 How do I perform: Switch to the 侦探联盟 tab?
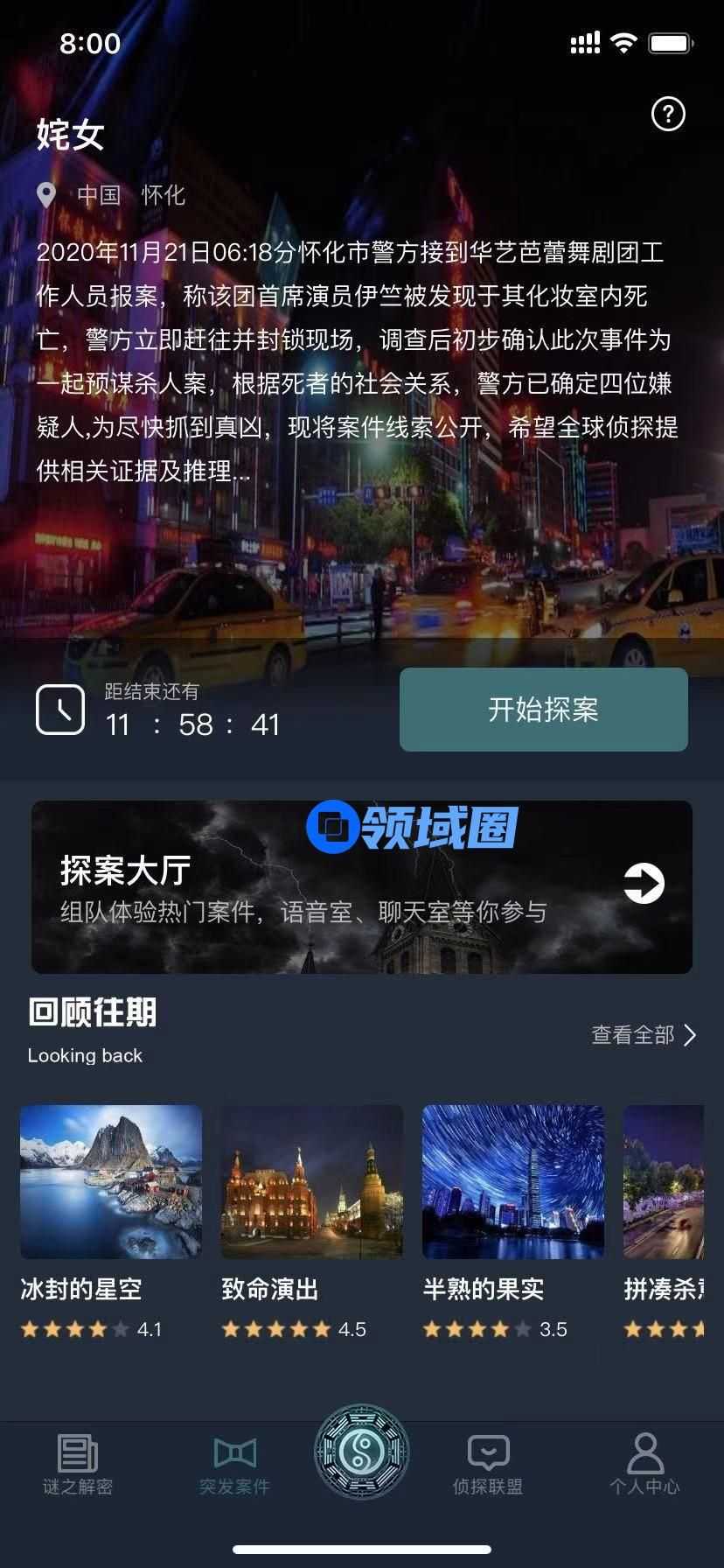point(488,1463)
